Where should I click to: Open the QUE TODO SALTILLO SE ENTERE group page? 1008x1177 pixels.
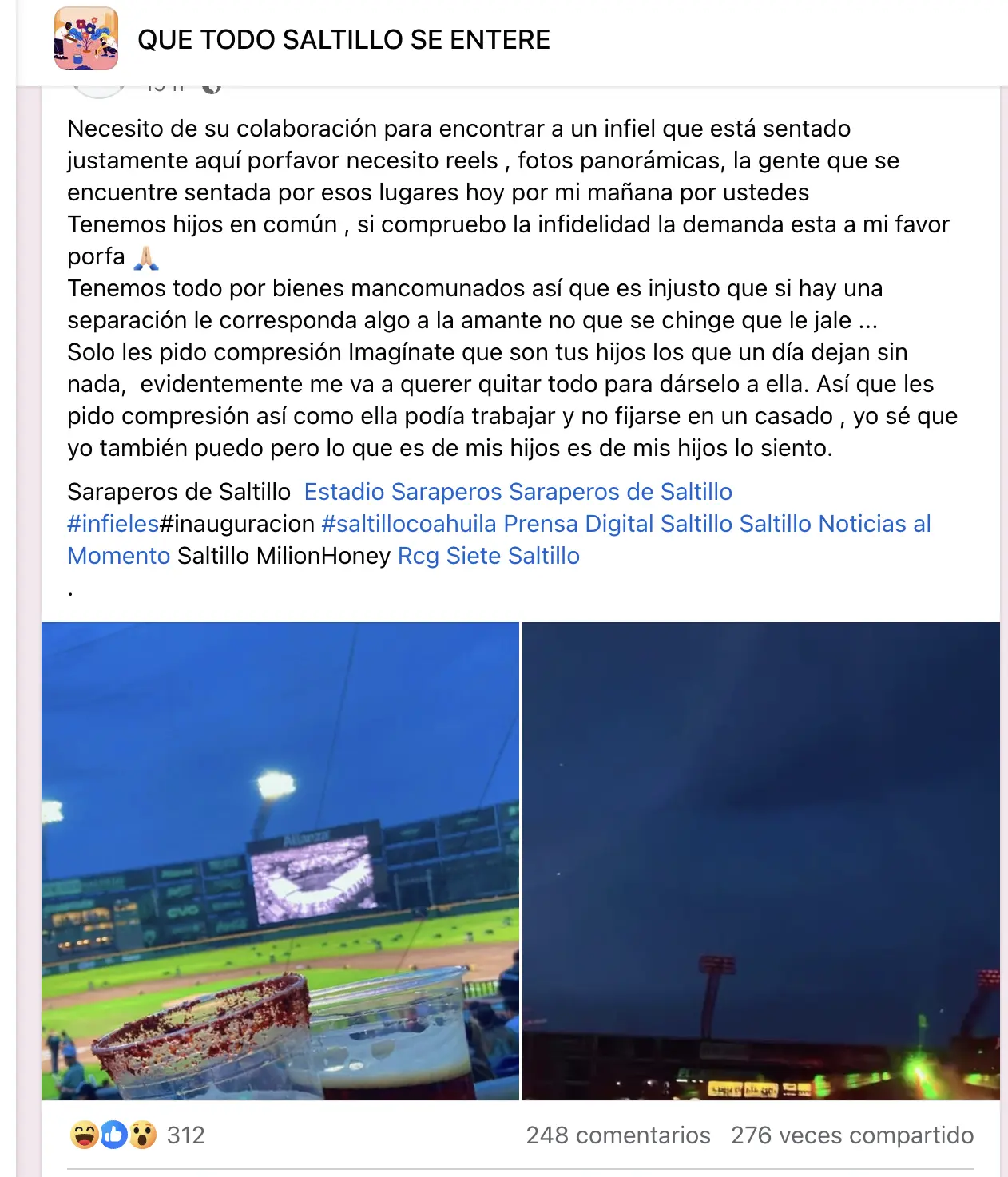(343, 39)
